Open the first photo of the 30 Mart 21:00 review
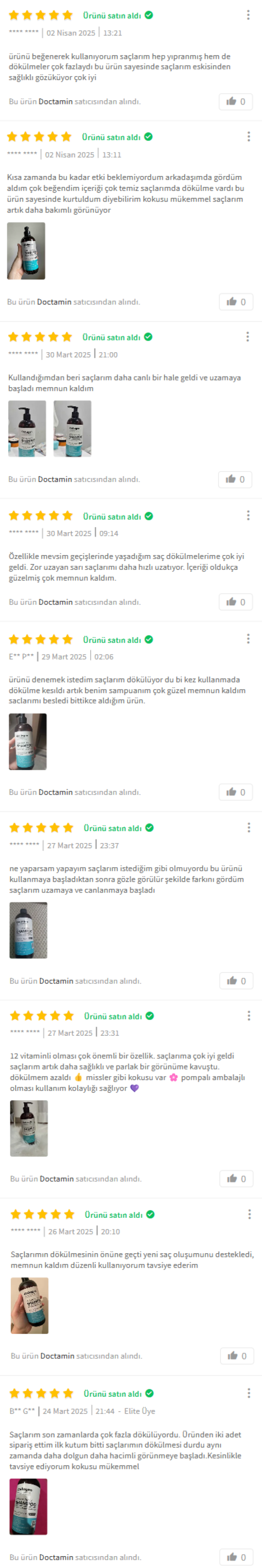 27,429
